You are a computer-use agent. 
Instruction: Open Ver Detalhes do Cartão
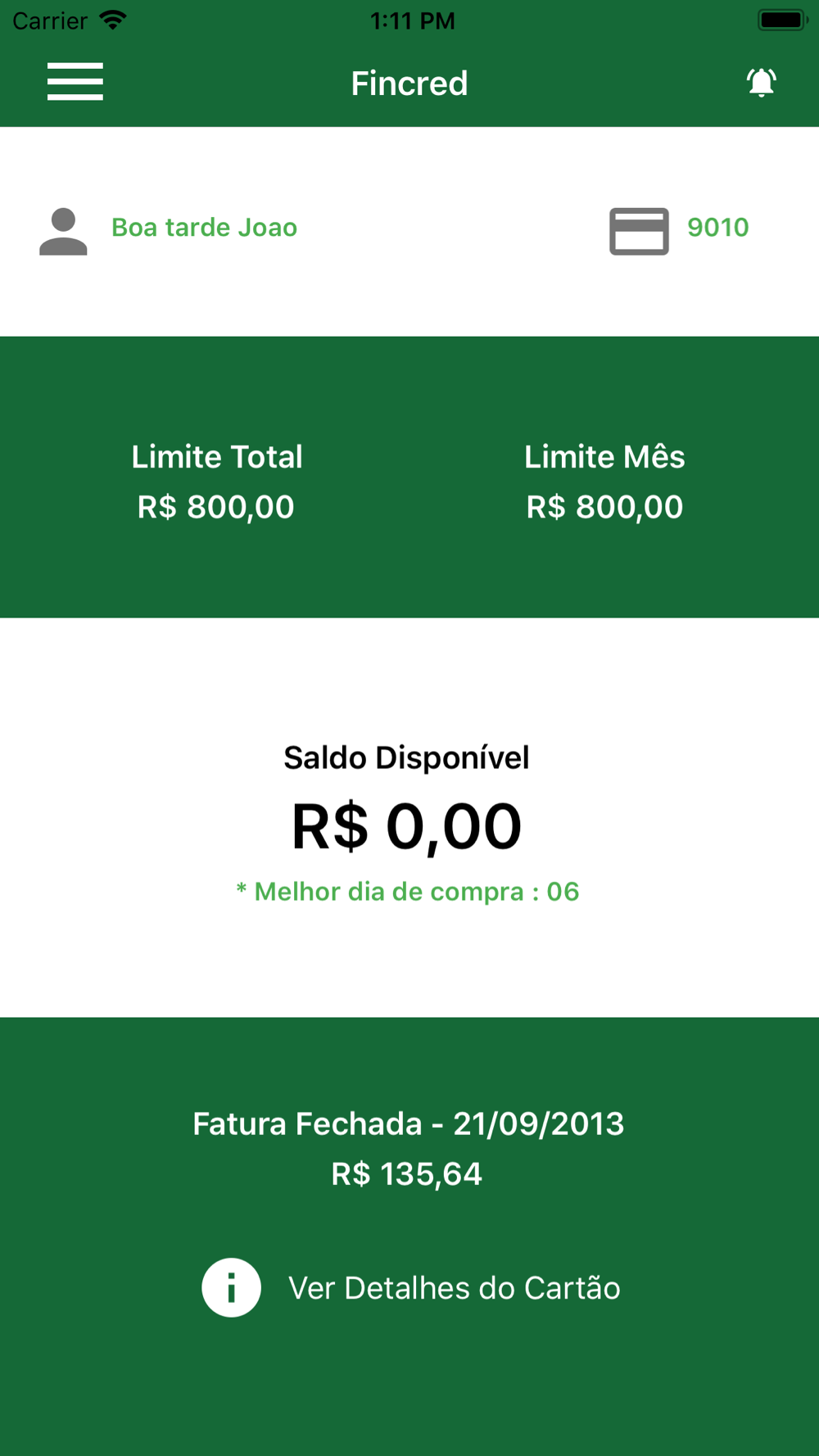coord(411,1287)
